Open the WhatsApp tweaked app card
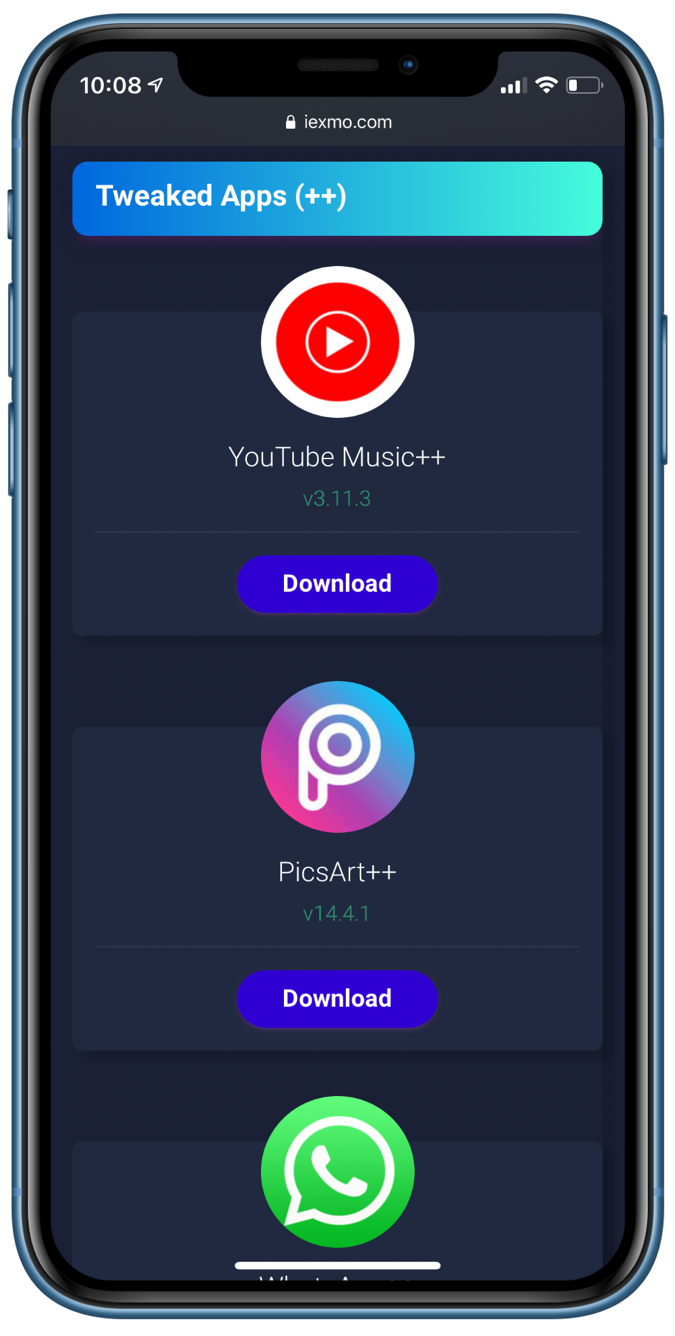The height and width of the screenshot is (1336, 675). click(x=337, y=1172)
